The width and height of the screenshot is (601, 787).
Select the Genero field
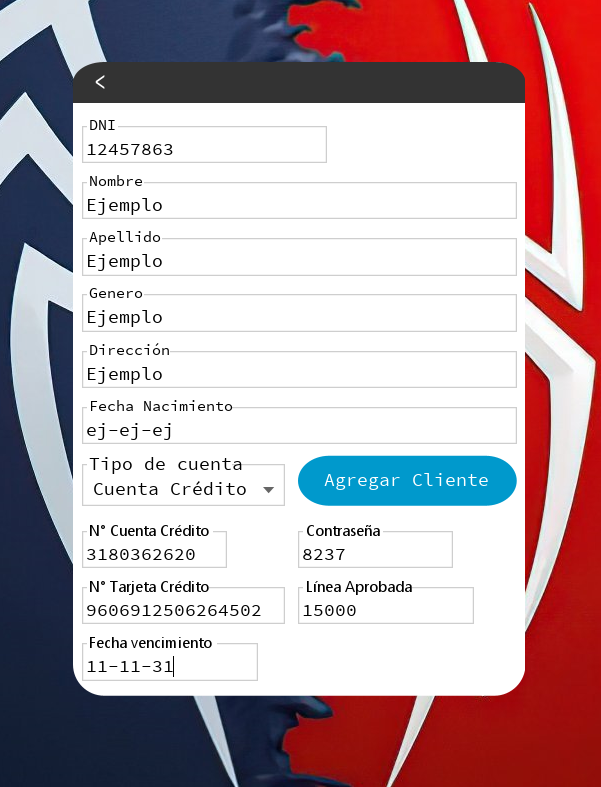point(299,317)
